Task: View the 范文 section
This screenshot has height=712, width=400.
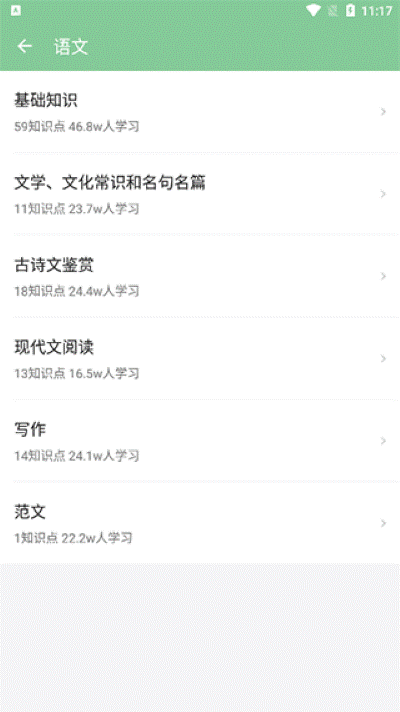Action: (200, 523)
